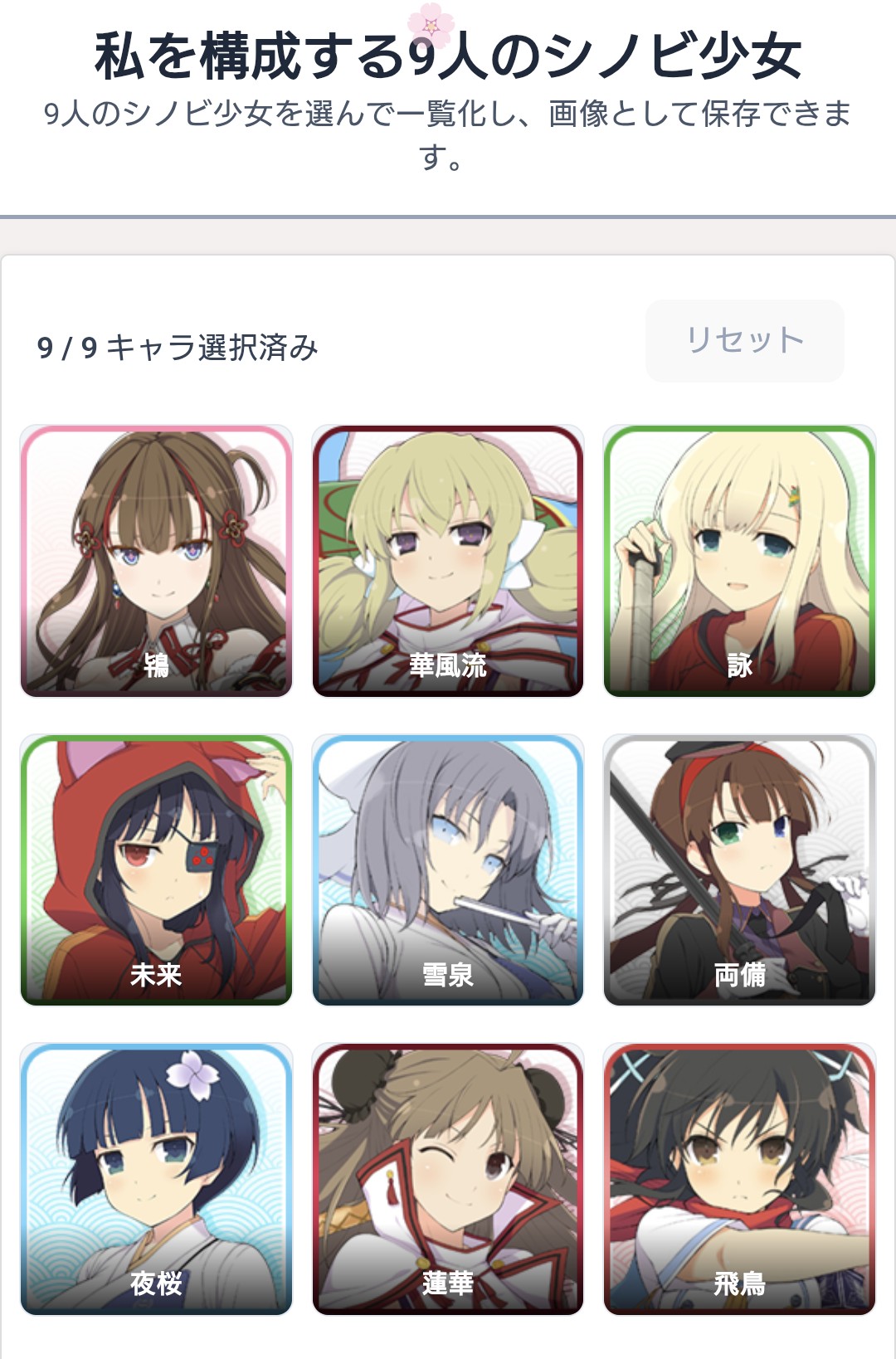Image resolution: width=896 pixels, height=1359 pixels.
Task: Select the 錦 character card
Action: coord(157,561)
